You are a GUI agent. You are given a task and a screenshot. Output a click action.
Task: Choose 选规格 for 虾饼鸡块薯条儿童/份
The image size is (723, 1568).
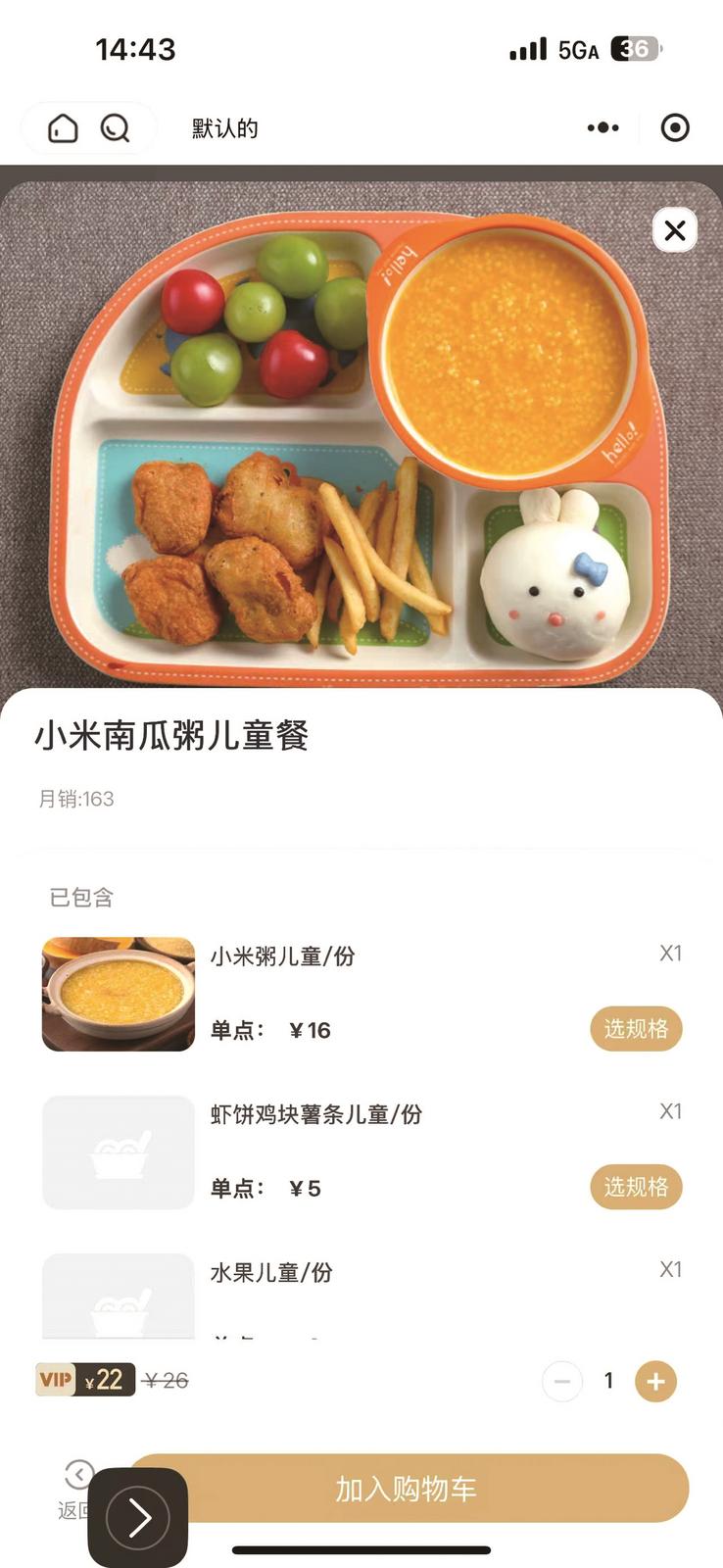click(x=635, y=1187)
